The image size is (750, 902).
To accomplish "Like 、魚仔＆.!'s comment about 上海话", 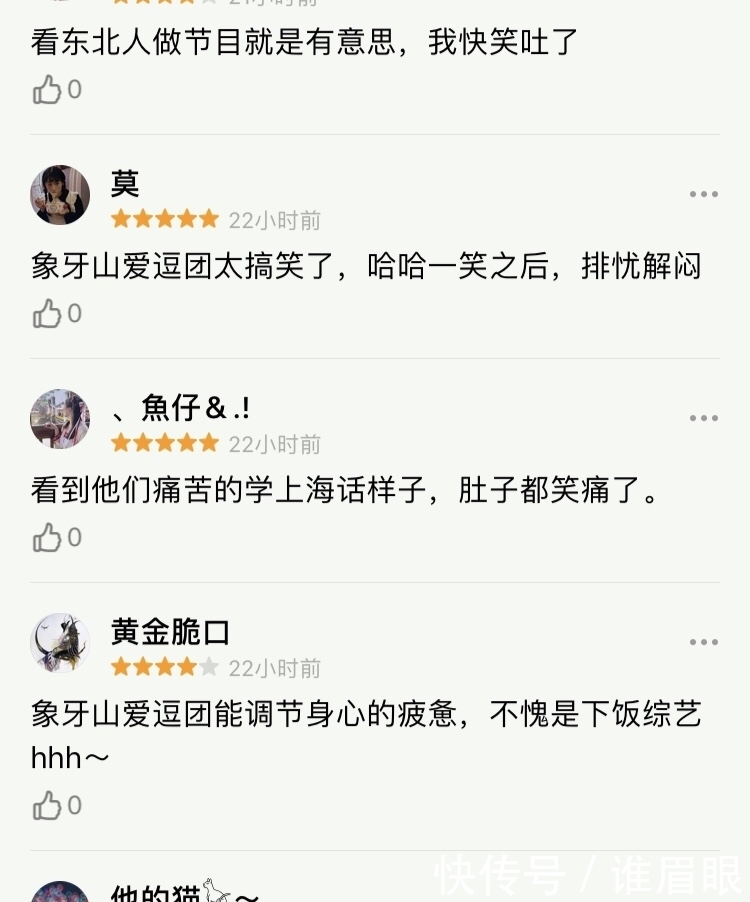I will tap(47, 537).
